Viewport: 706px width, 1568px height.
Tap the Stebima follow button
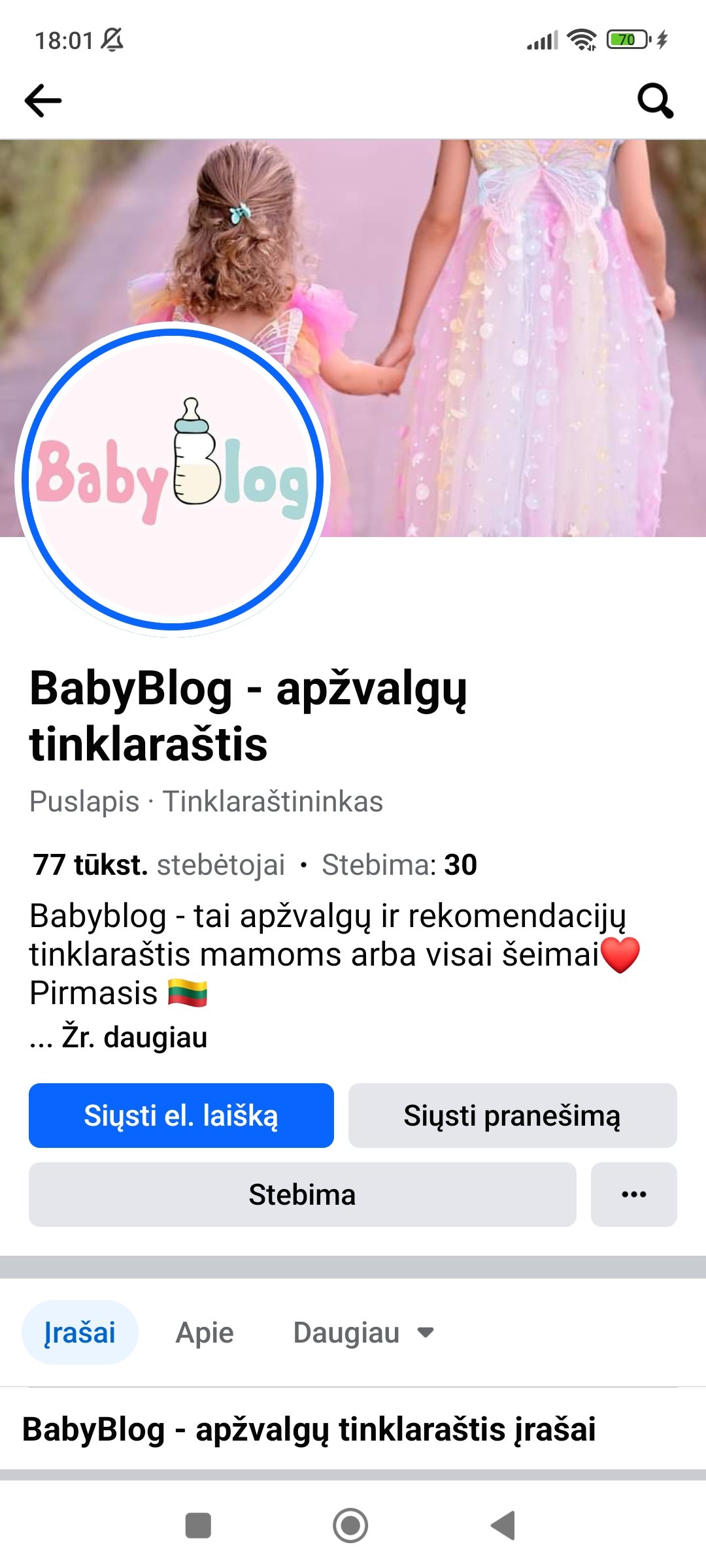pyautogui.click(x=303, y=1194)
